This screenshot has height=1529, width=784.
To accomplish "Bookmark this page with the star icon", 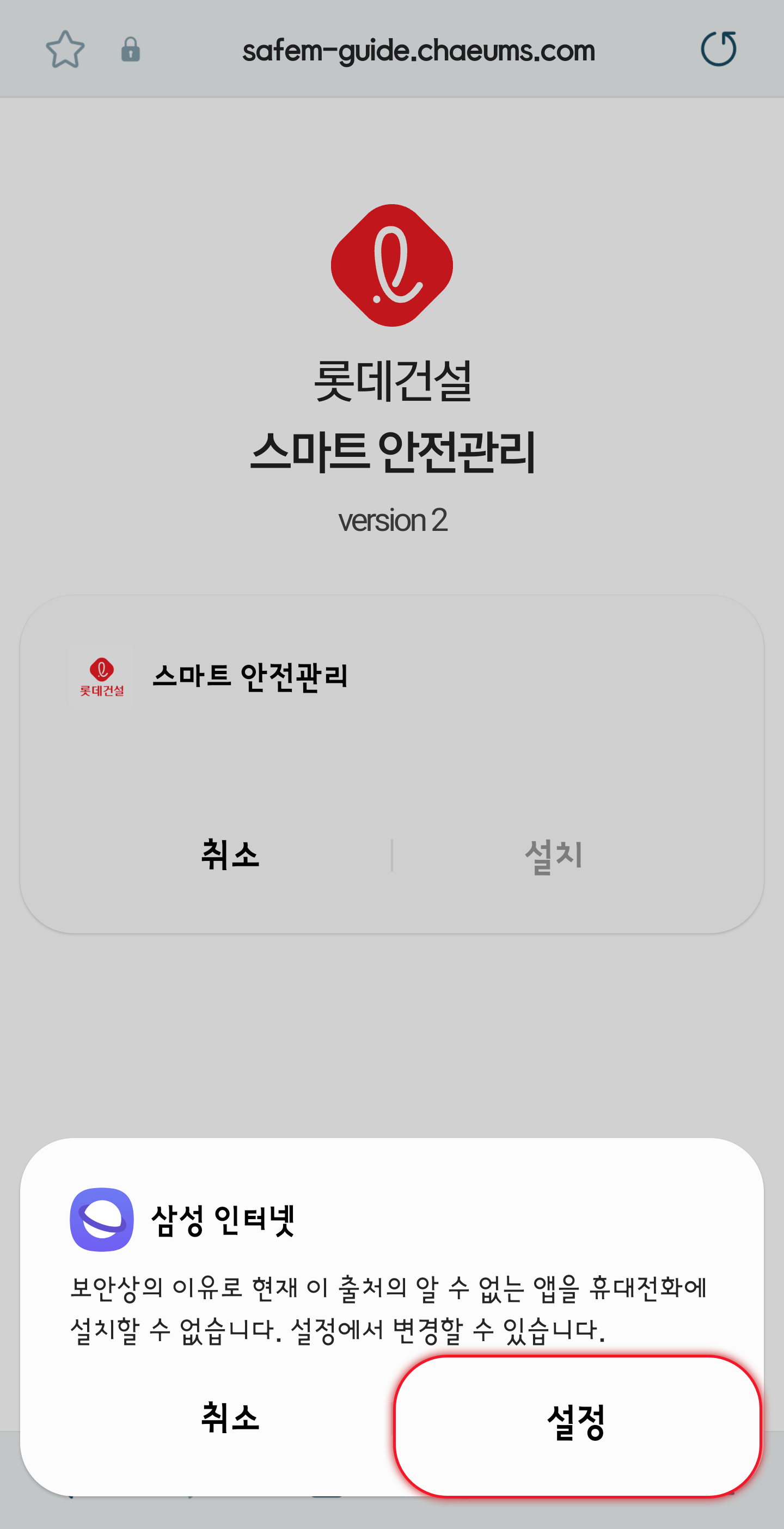I will point(65,50).
